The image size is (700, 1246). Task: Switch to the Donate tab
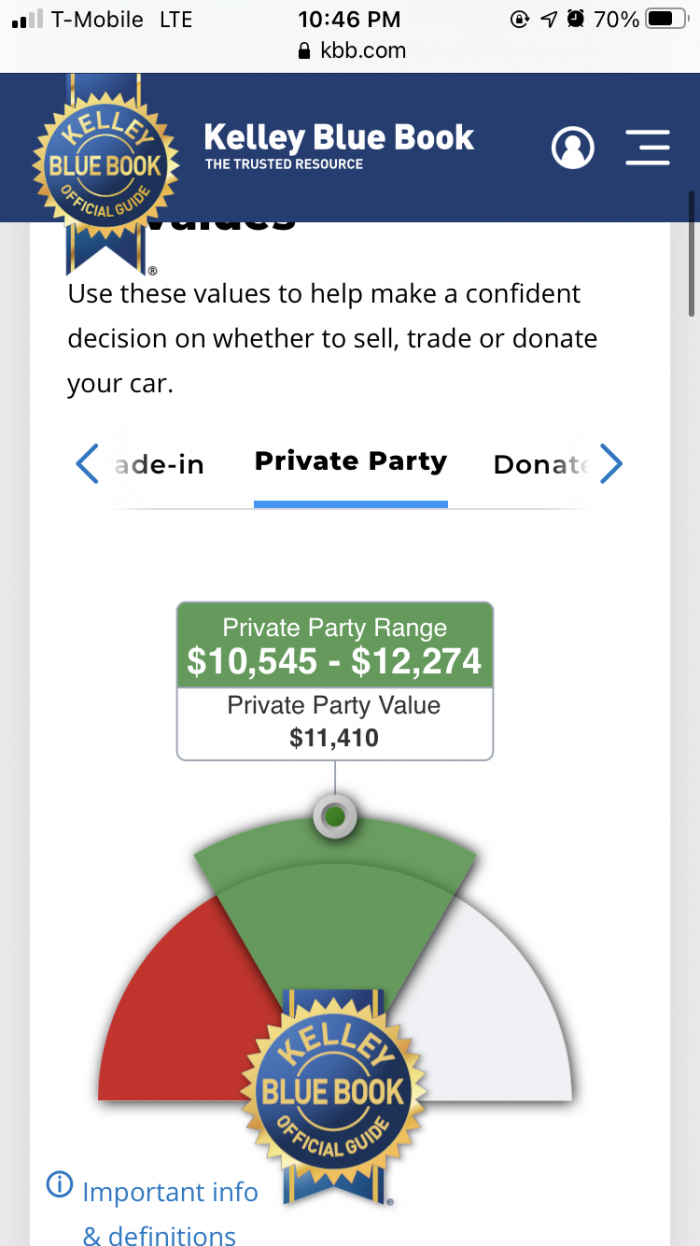[x=540, y=465]
